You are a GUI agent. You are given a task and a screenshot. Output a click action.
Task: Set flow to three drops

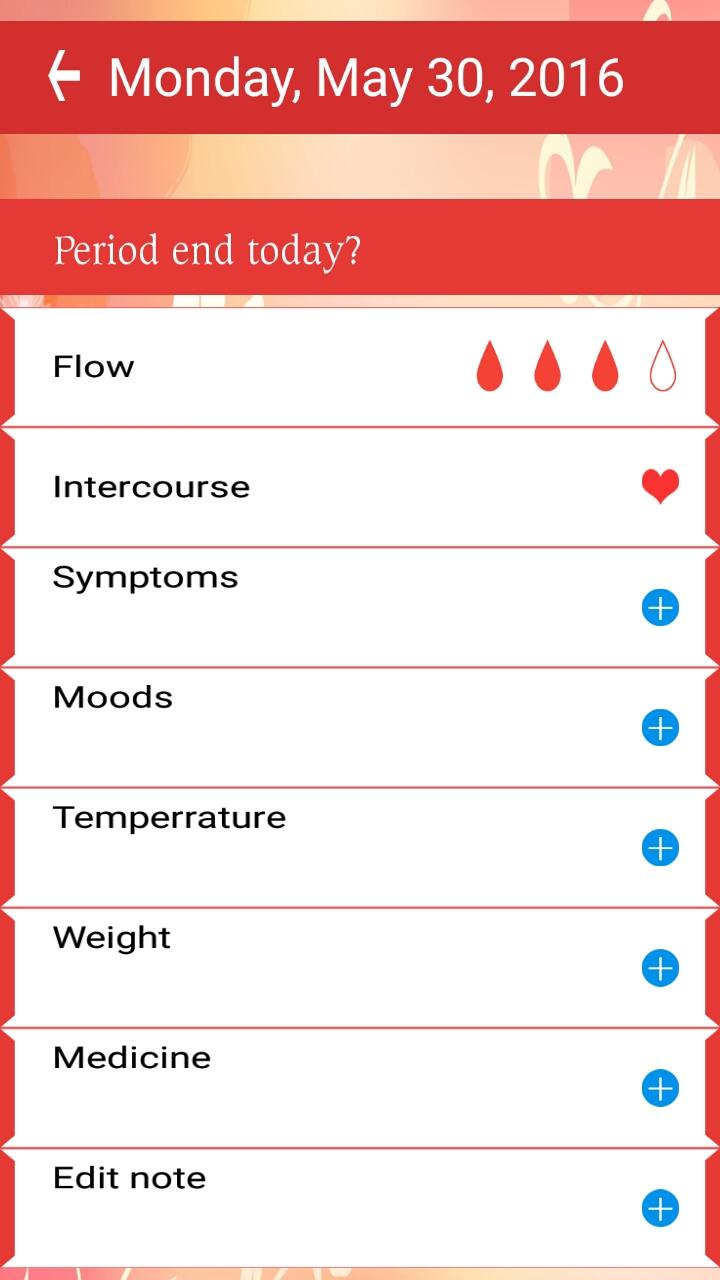click(605, 366)
